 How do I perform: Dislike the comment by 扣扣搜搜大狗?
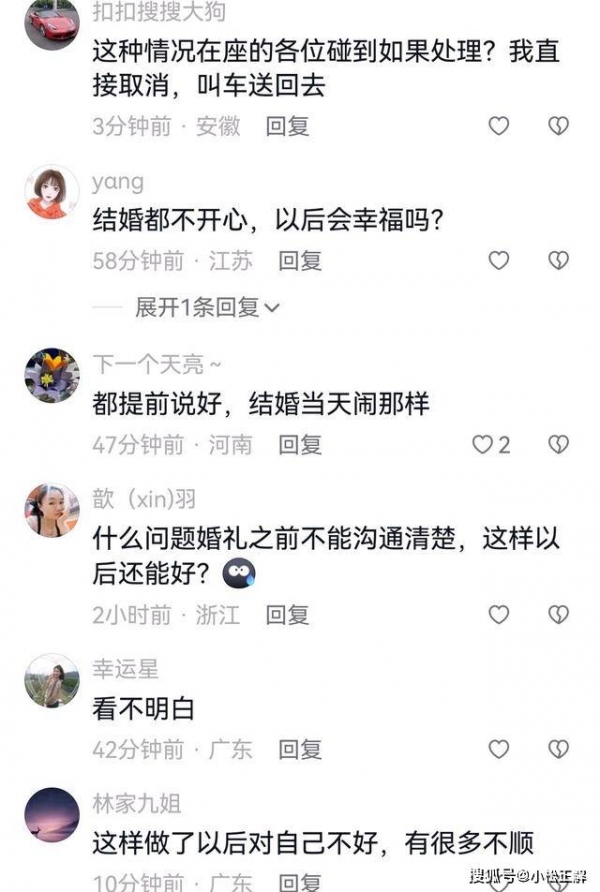558,126
